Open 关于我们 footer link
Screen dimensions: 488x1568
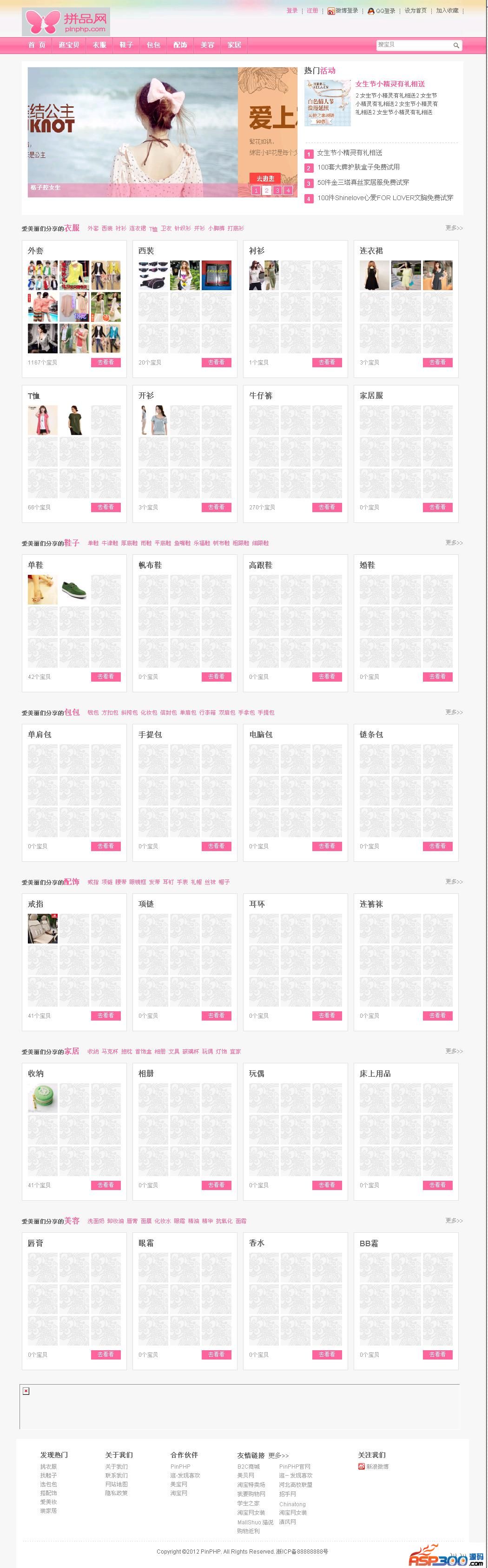(x=116, y=1466)
